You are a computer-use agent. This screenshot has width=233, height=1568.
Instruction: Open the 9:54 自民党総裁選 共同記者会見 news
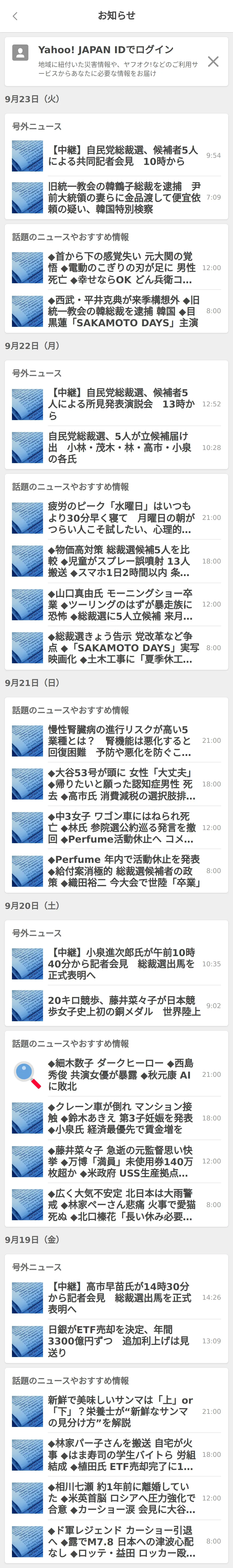coord(122,156)
